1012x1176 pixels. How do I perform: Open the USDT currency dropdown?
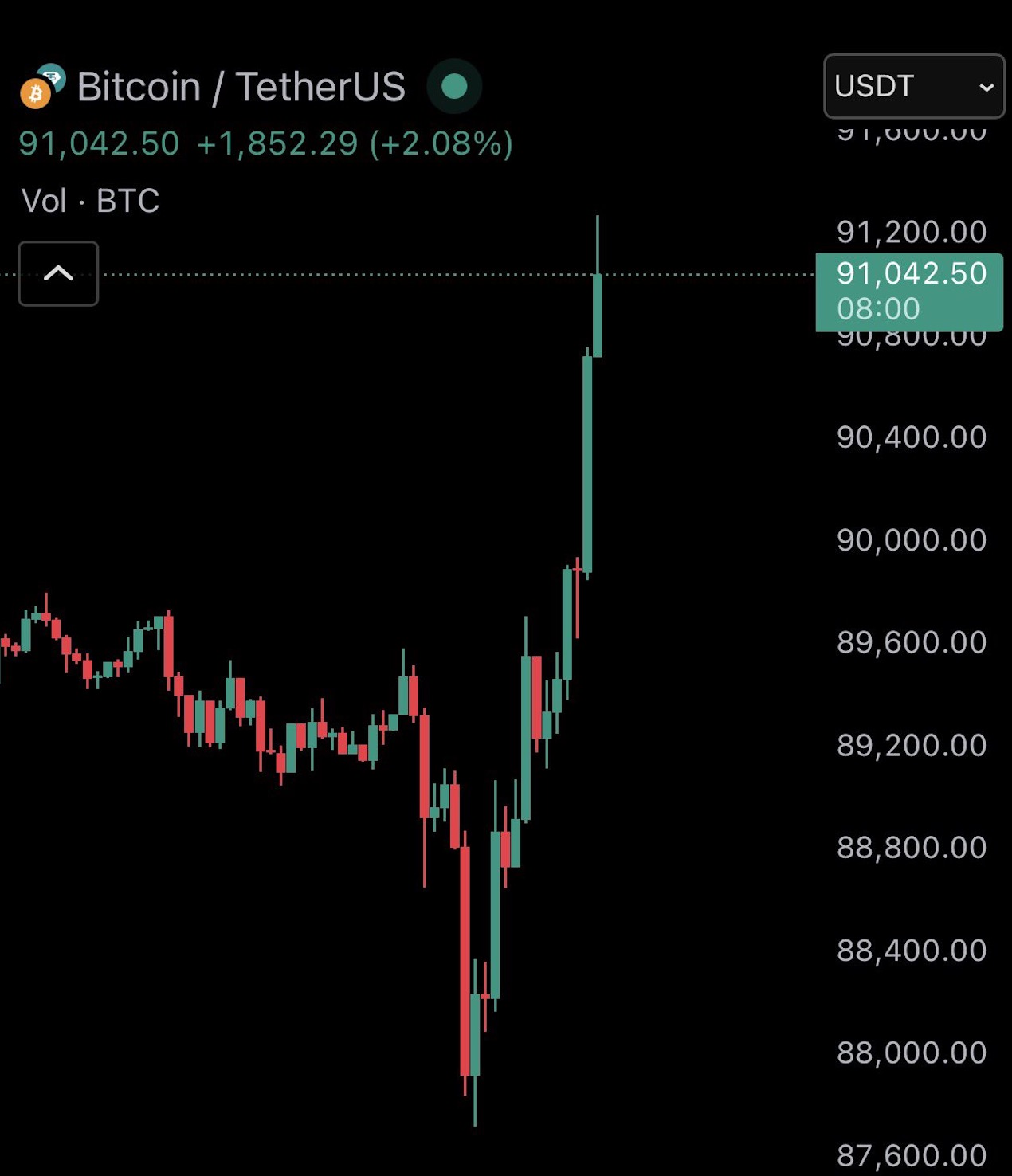pos(913,86)
